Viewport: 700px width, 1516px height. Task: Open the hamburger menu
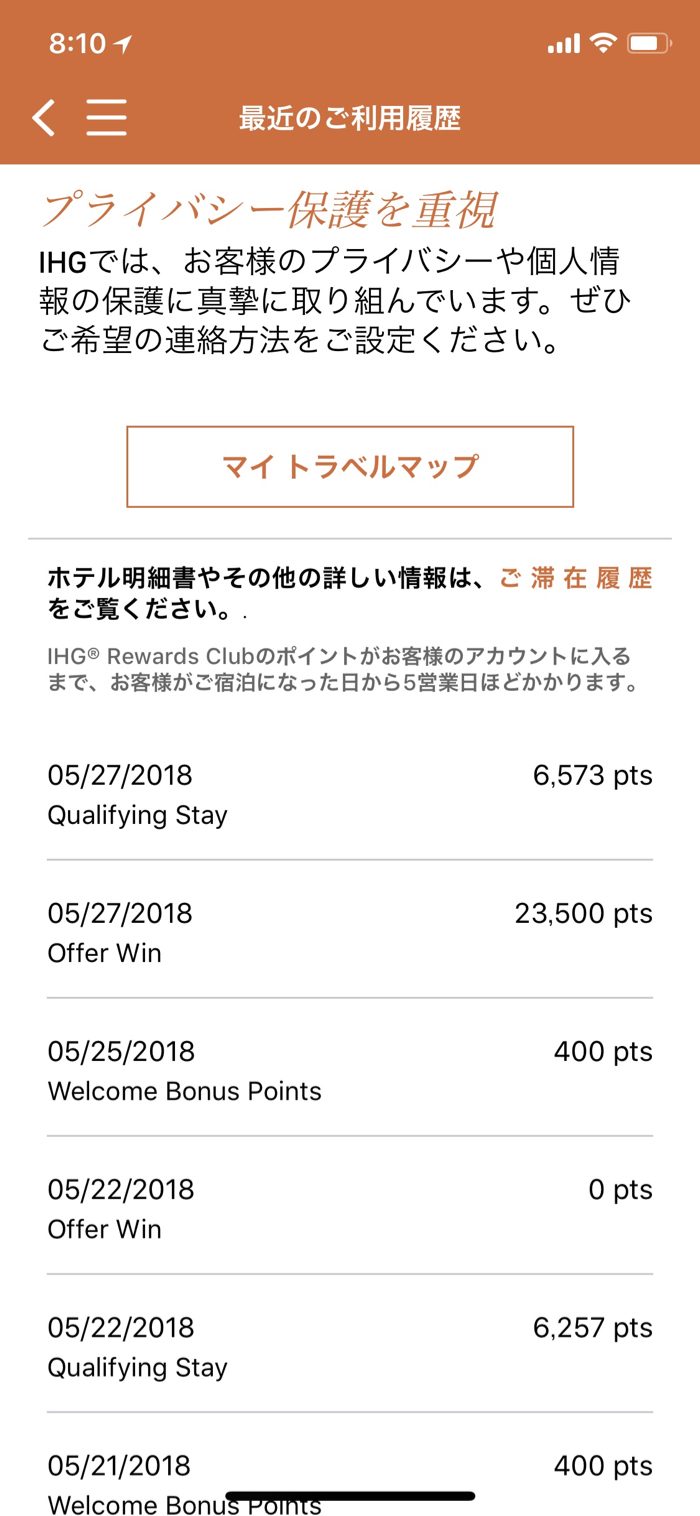pyautogui.click(x=106, y=118)
